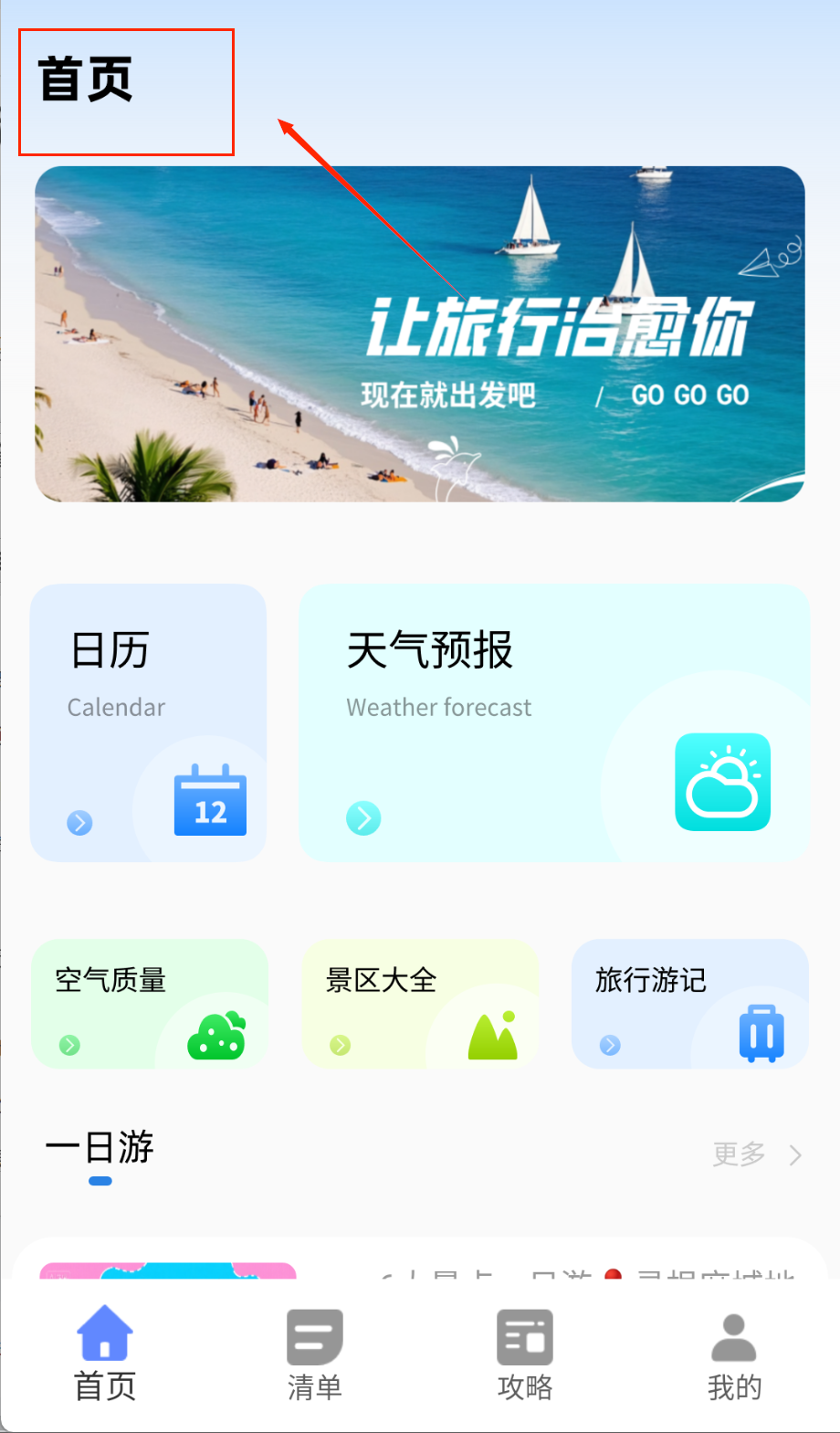840x1433 pixels.
Task: Tap 更多 to see more day trips
Action: point(755,1154)
